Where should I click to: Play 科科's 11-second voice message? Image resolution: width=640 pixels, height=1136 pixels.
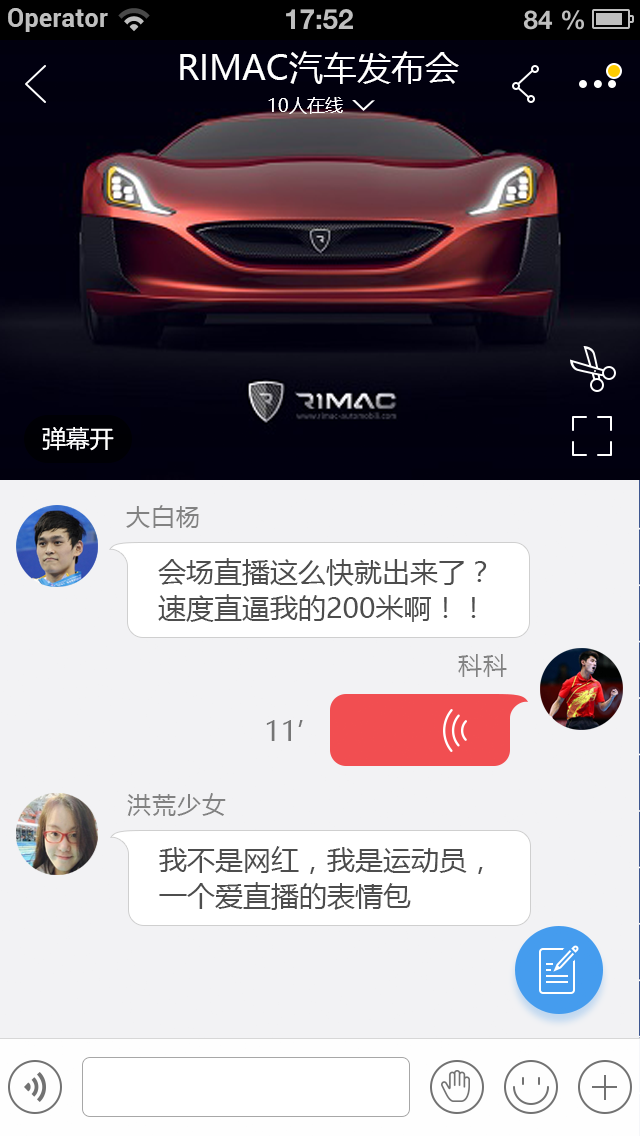pos(421,730)
